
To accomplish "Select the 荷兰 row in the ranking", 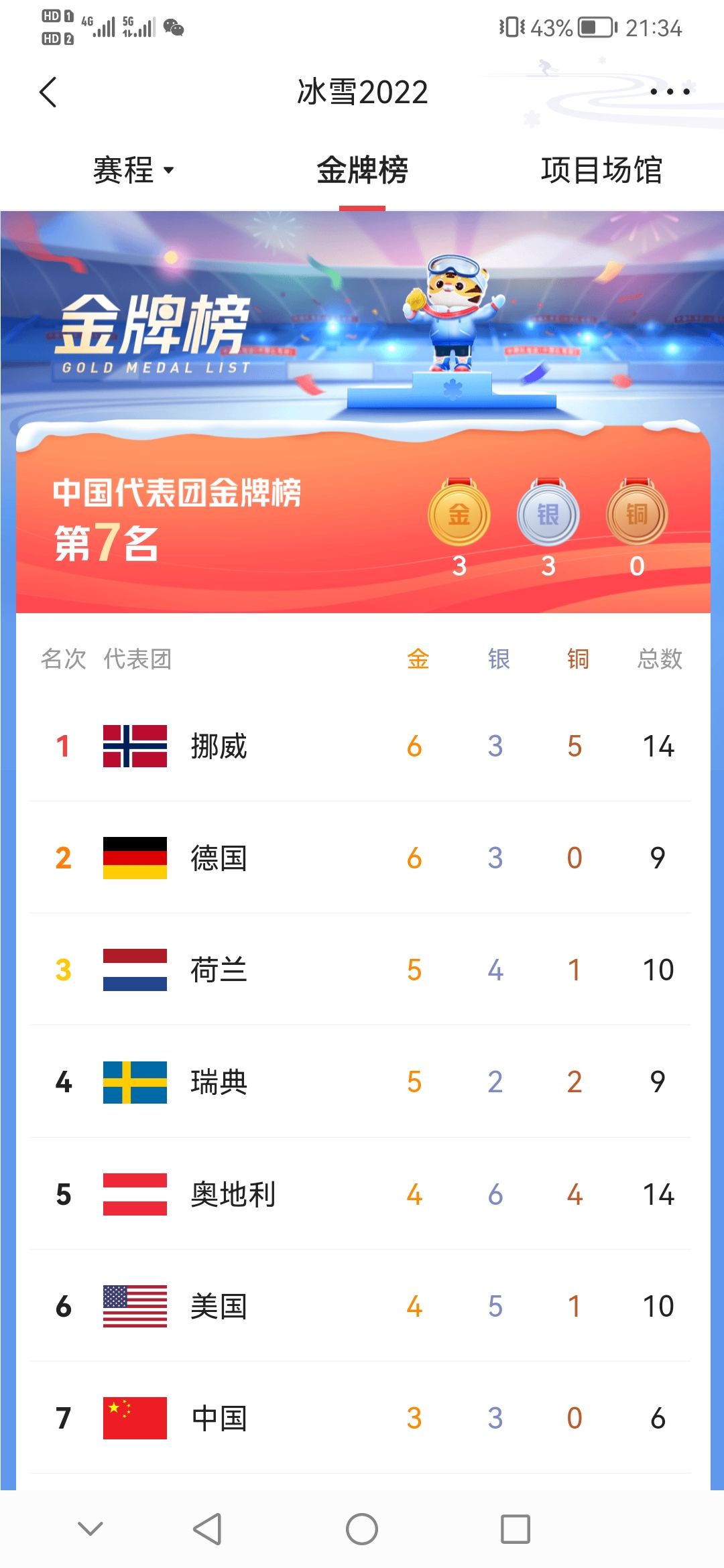I will (x=362, y=970).
